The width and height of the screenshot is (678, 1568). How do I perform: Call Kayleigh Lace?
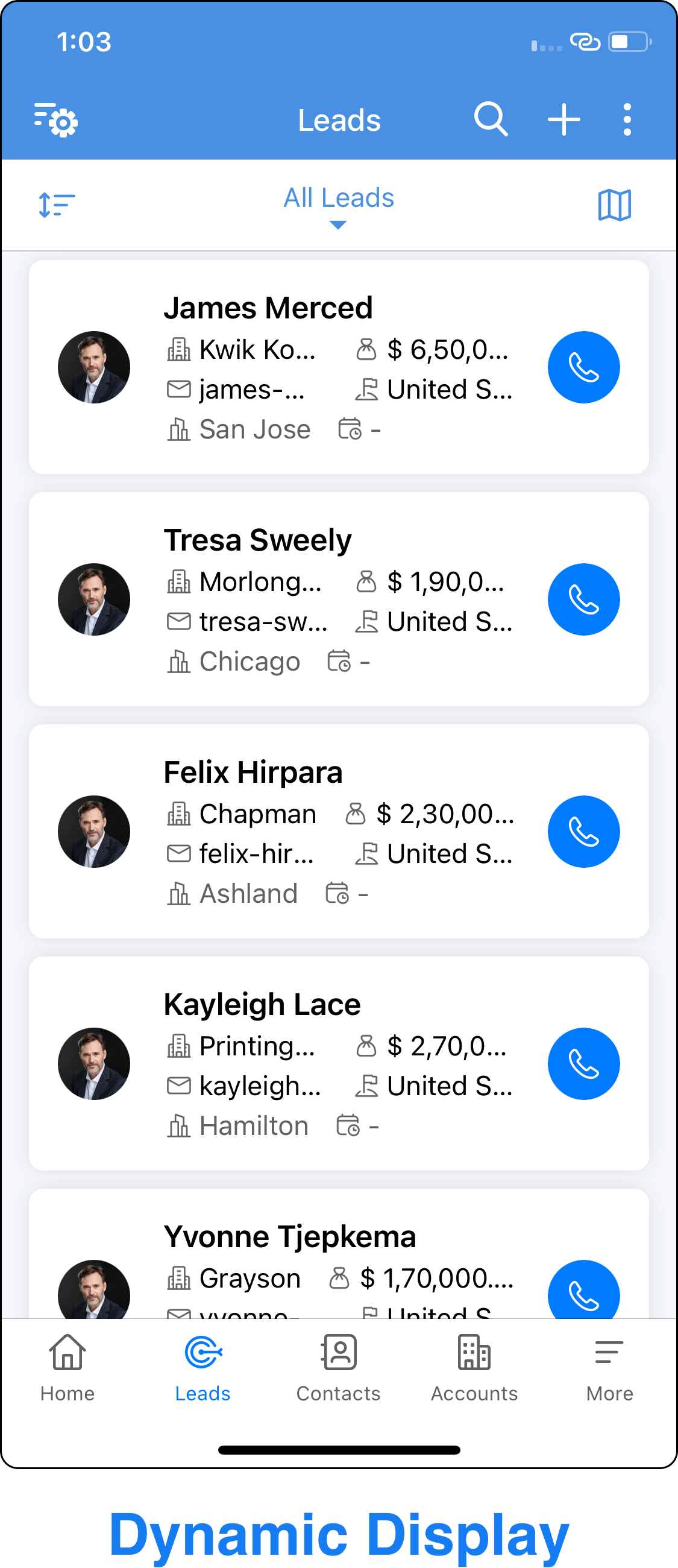pos(583,1063)
